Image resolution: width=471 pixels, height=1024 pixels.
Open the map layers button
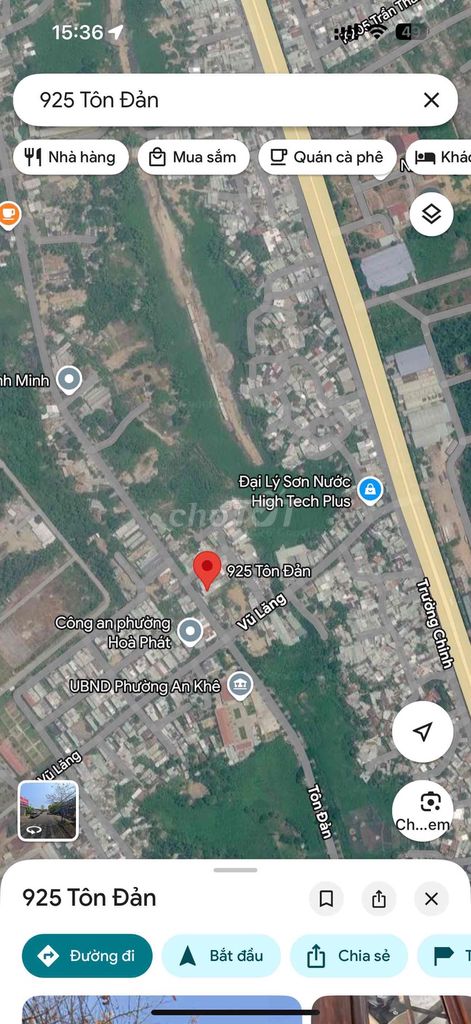click(x=431, y=214)
